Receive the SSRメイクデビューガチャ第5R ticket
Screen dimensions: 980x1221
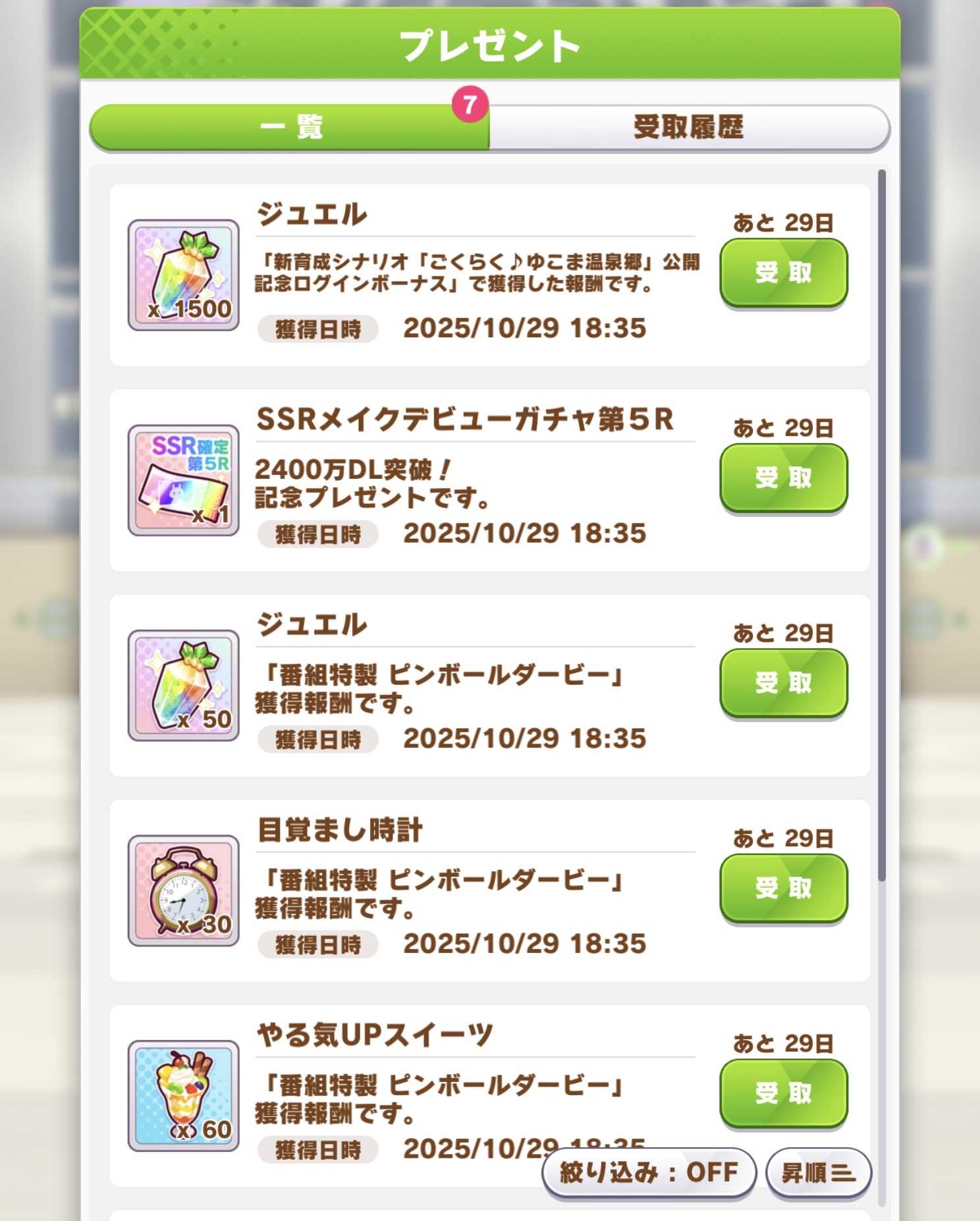(x=783, y=477)
